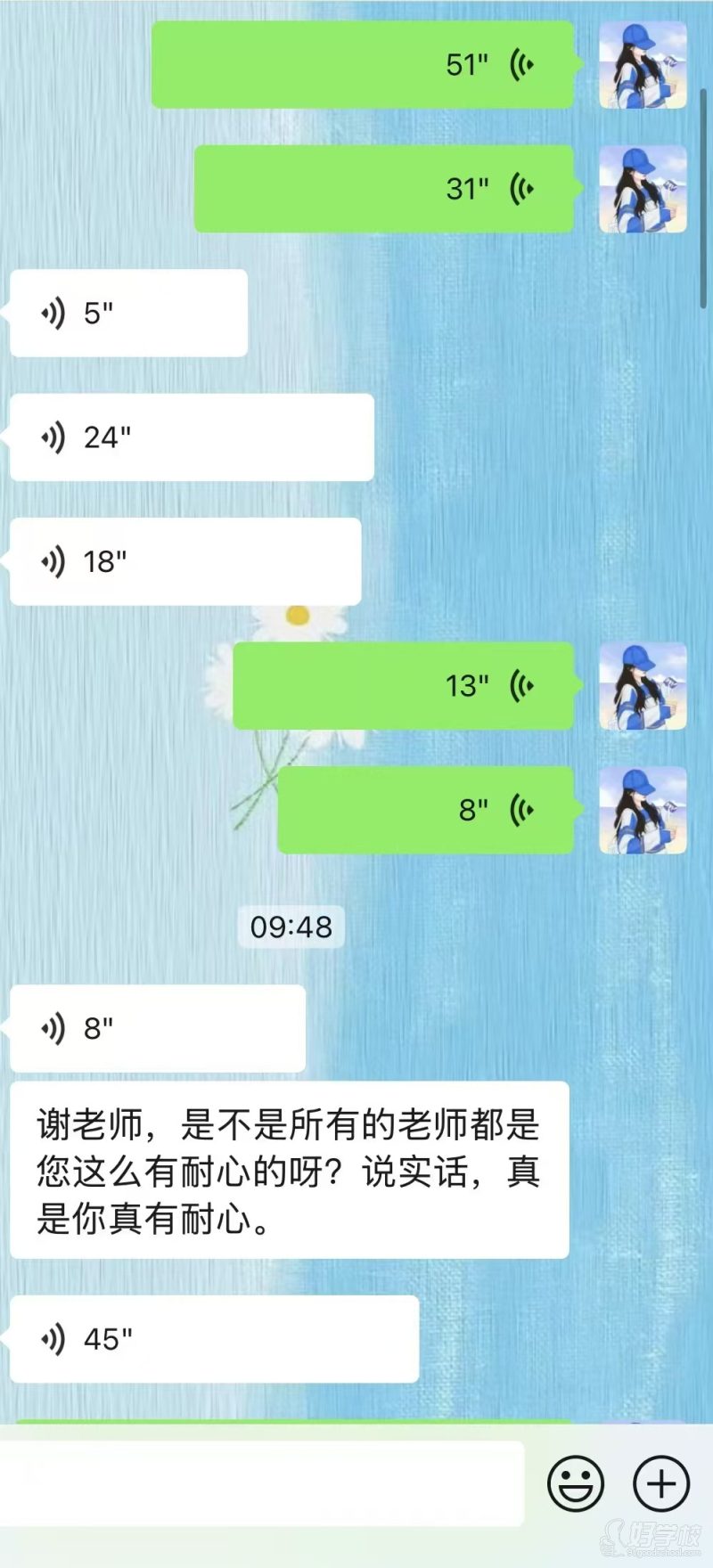This screenshot has height=1568, width=713.
Task: Play the white 8-second voice message
Action: (x=158, y=1029)
